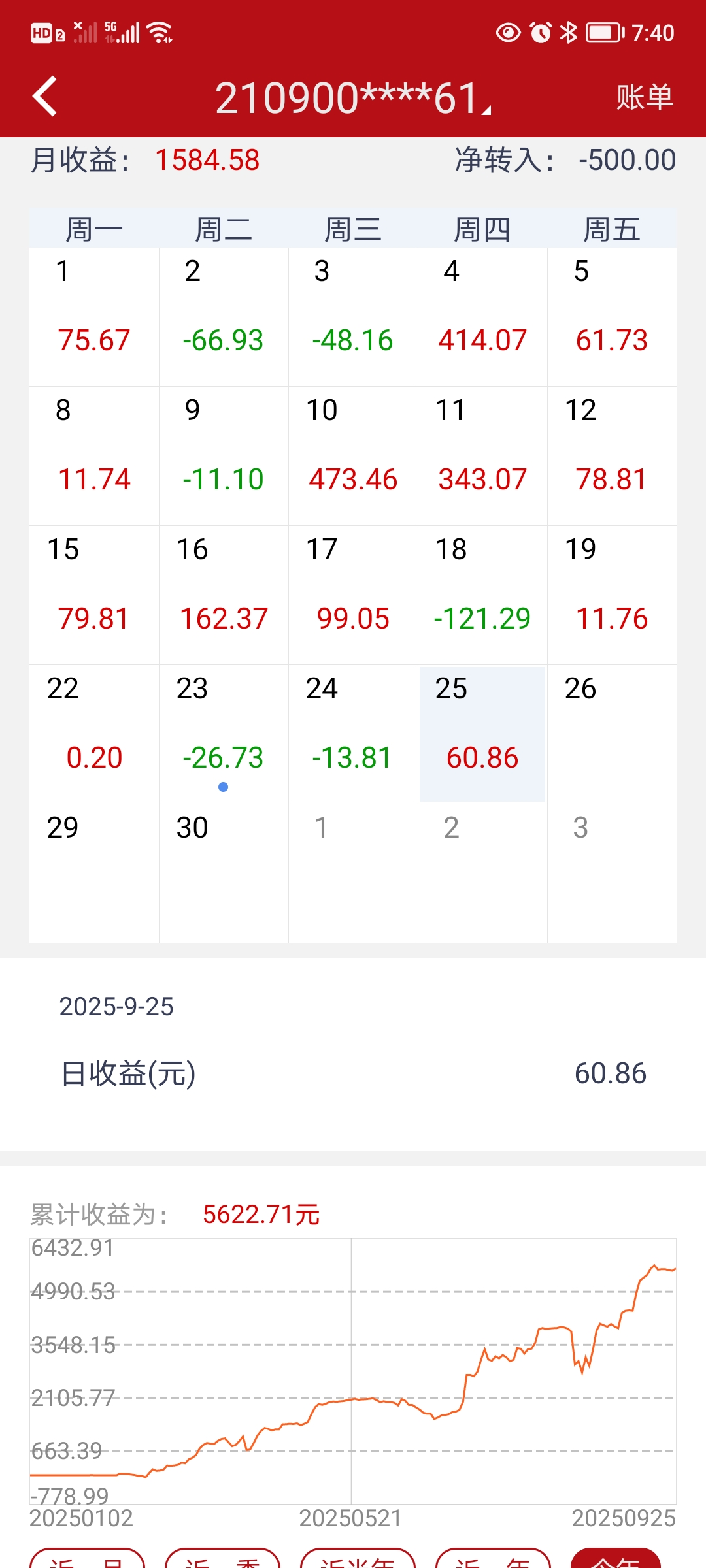Switch chart to 近半年 range
This screenshot has width=706, height=1568.
click(358, 1560)
